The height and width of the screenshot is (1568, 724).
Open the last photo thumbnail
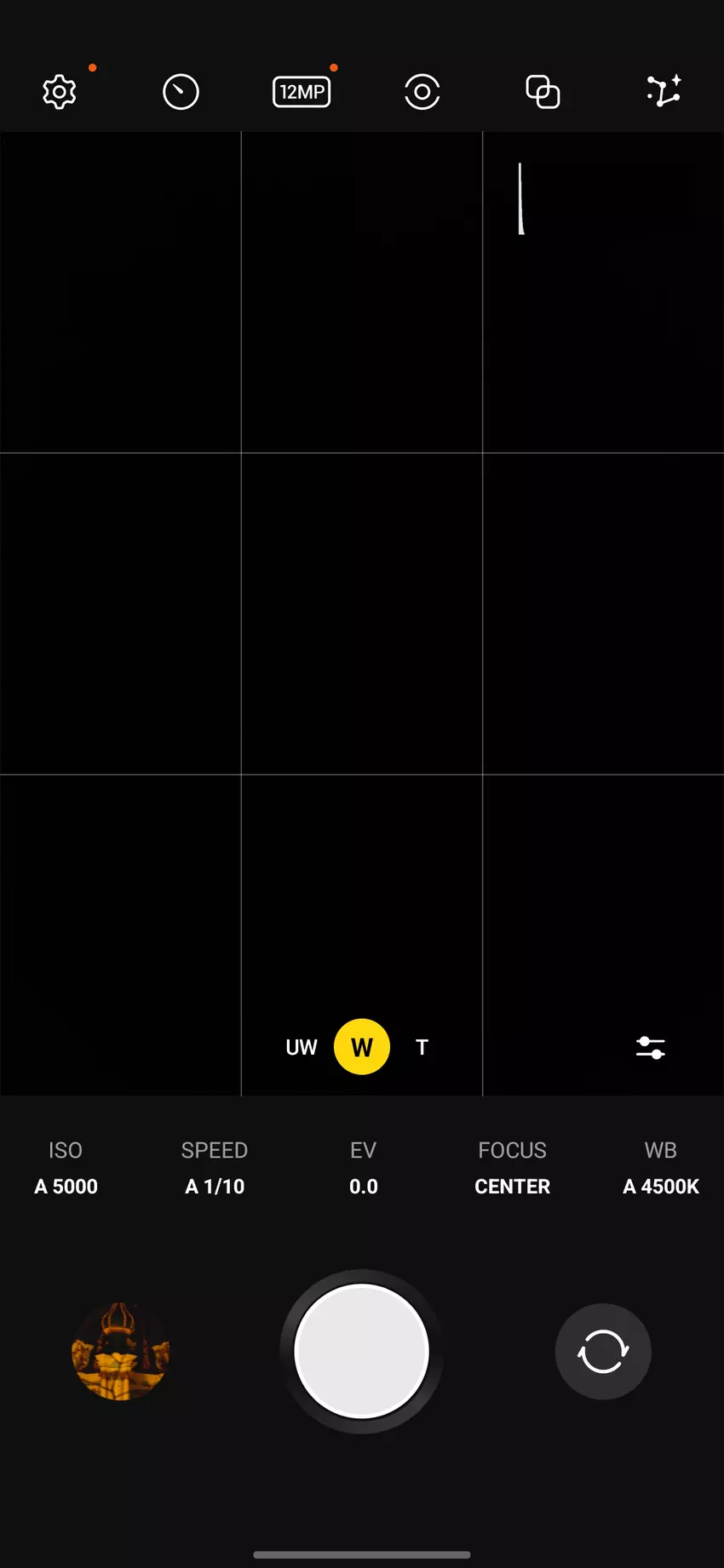tap(120, 1352)
